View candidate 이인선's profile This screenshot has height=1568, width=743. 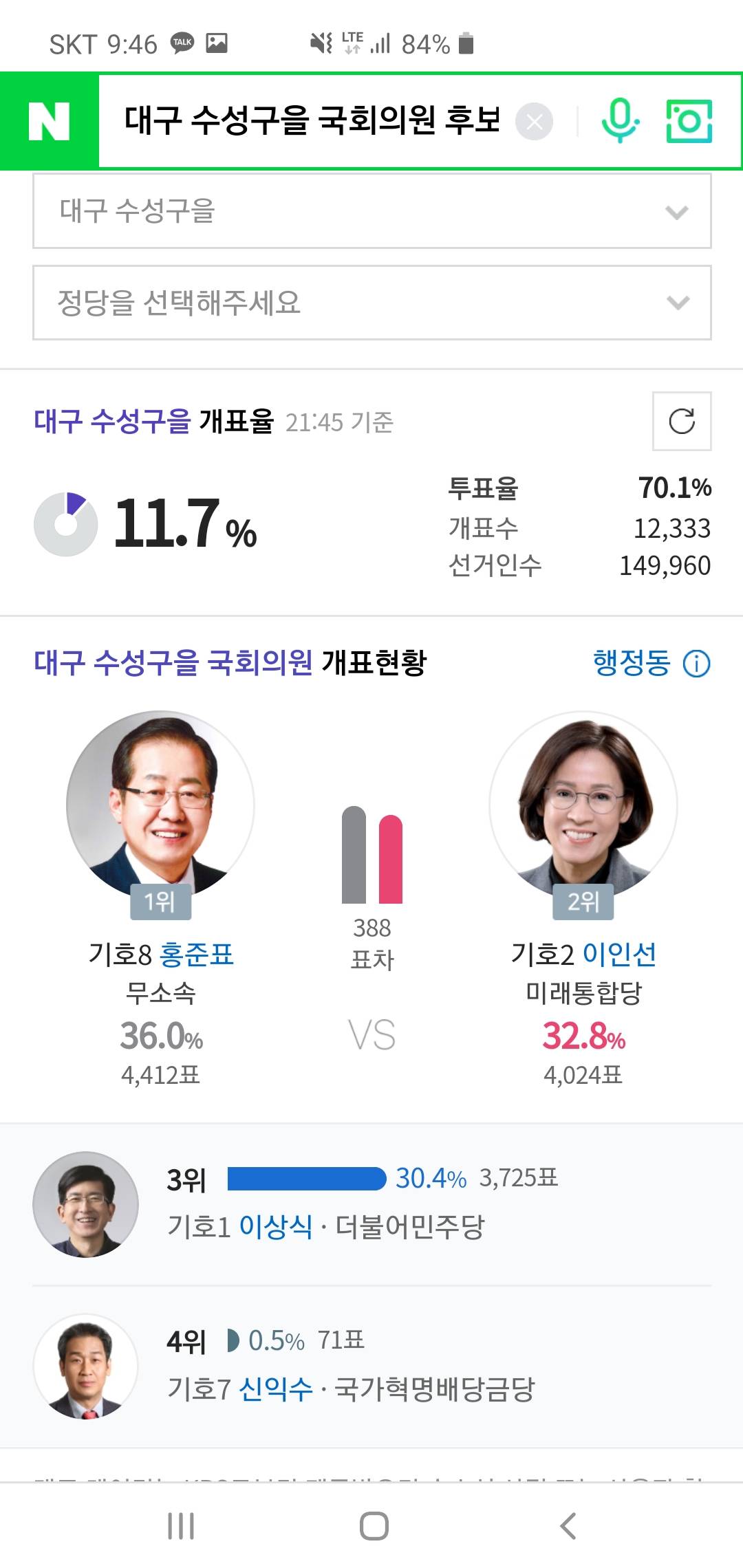point(618,955)
